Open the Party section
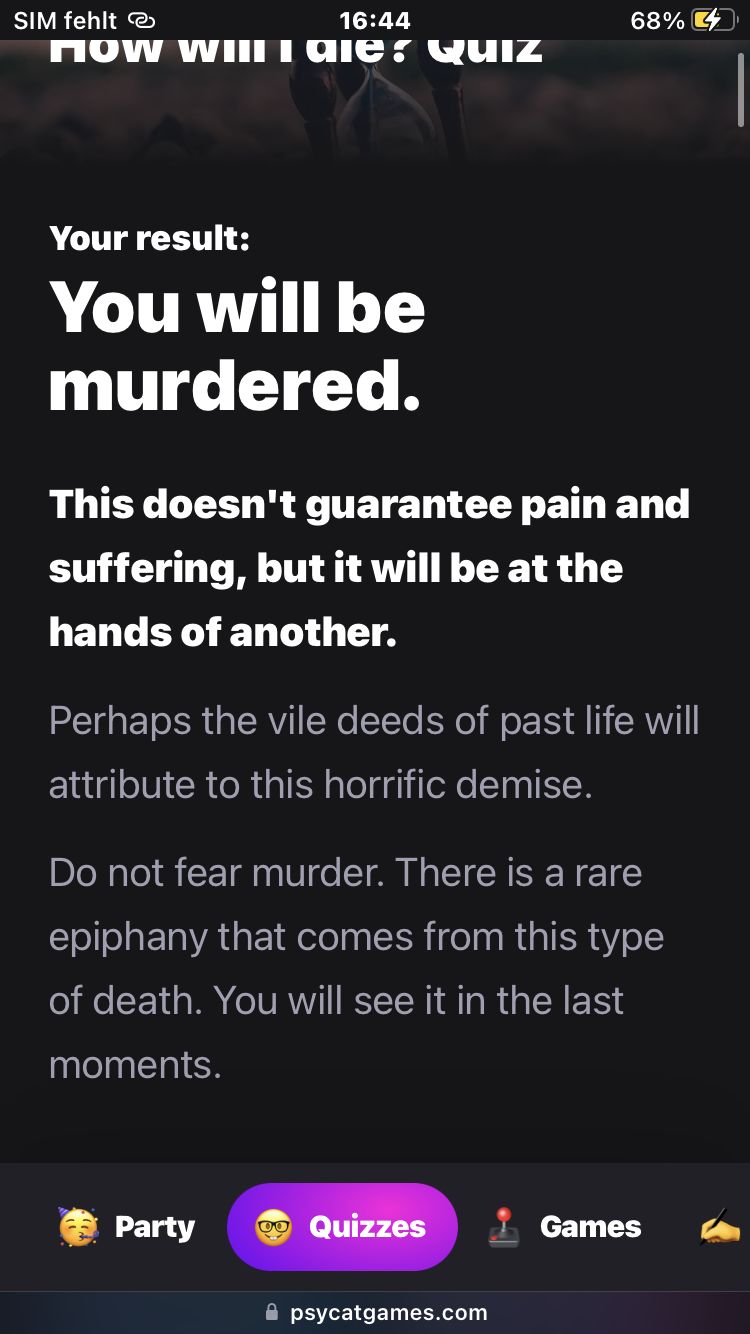The width and height of the screenshot is (750, 1334). tap(127, 1226)
